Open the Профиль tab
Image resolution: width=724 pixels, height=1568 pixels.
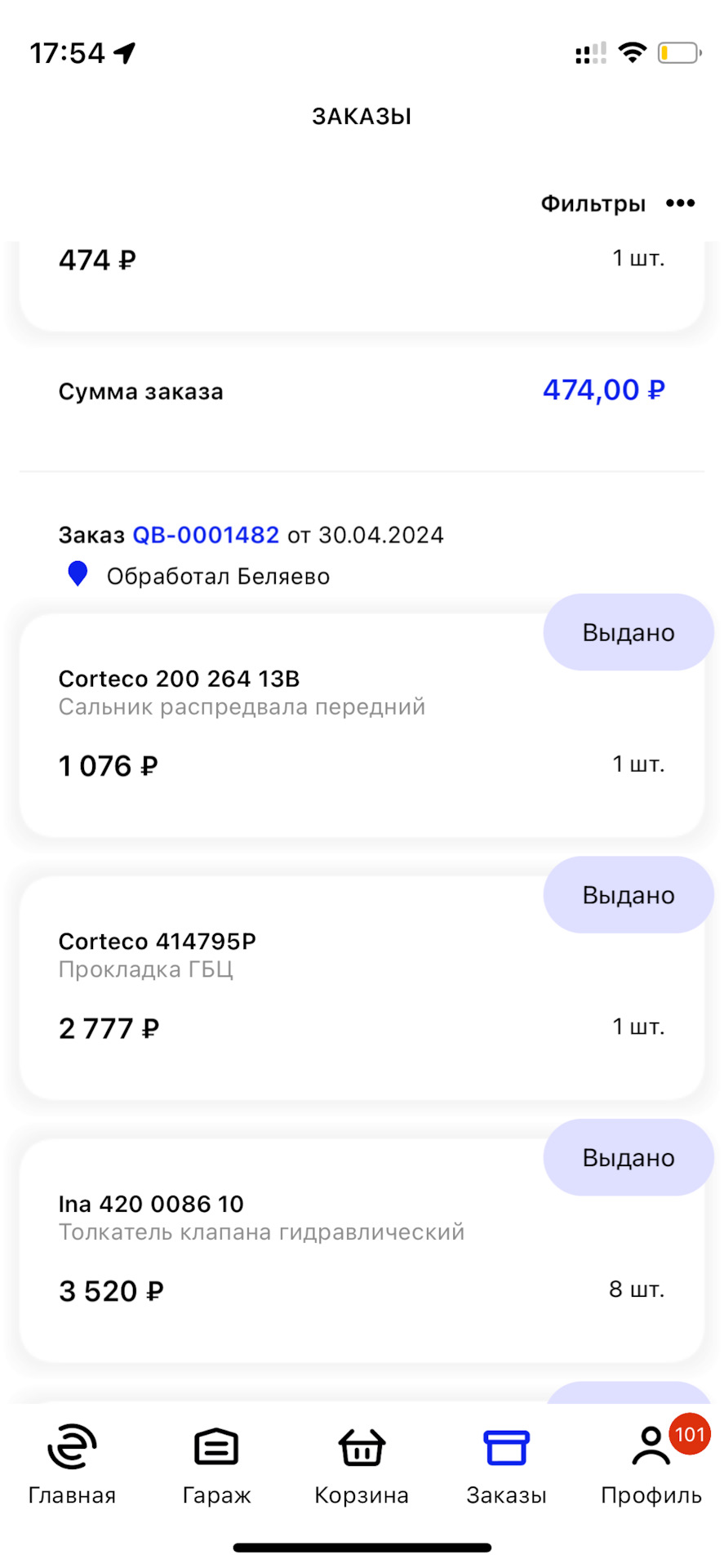(651, 1466)
